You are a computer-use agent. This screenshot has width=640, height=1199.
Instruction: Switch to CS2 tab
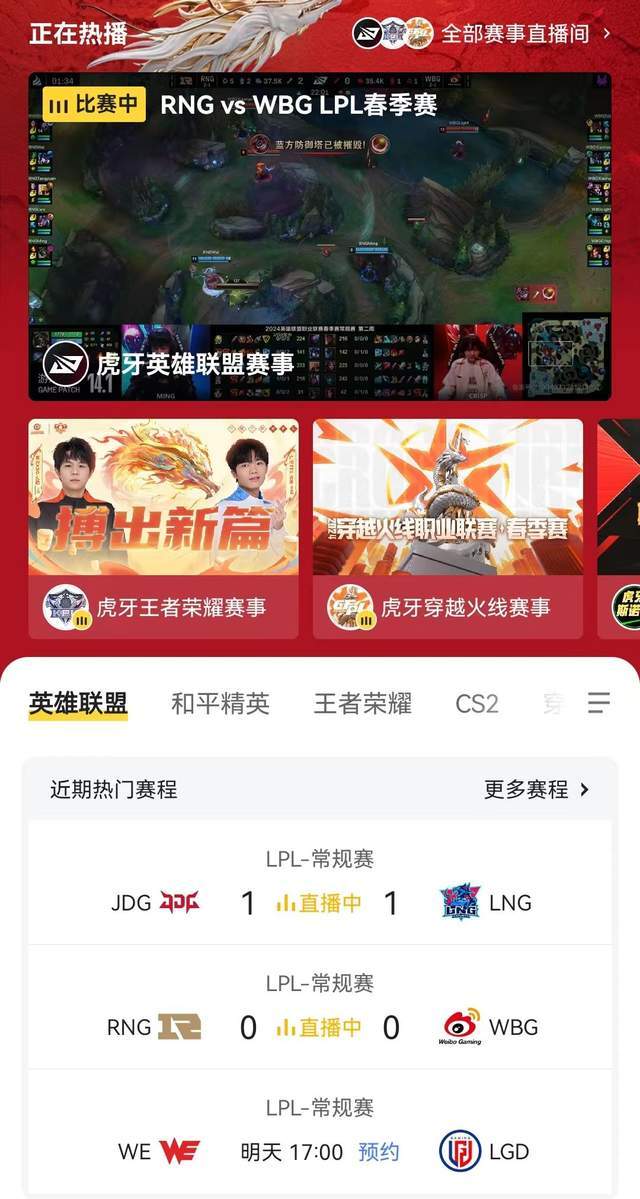coord(476,703)
